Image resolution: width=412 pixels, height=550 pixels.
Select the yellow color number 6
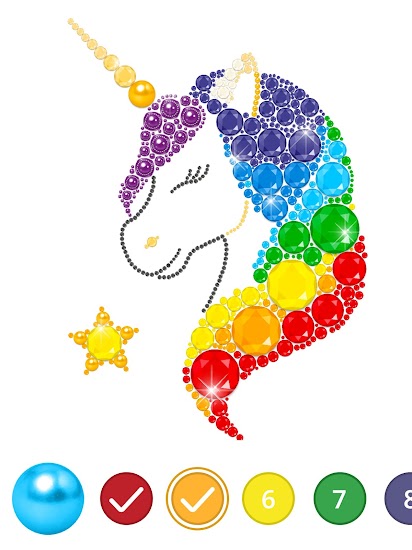point(268,498)
